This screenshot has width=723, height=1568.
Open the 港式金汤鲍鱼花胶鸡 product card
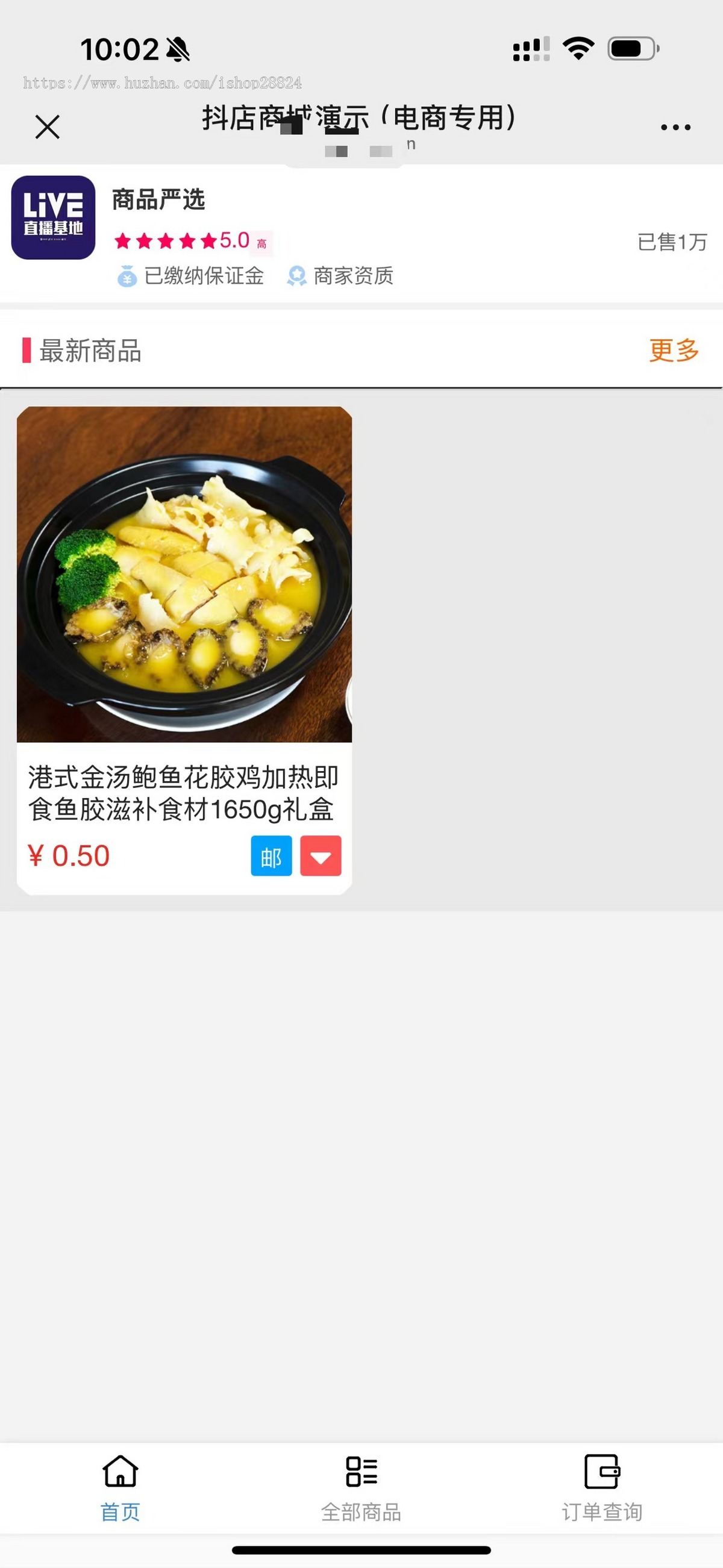(x=184, y=575)
